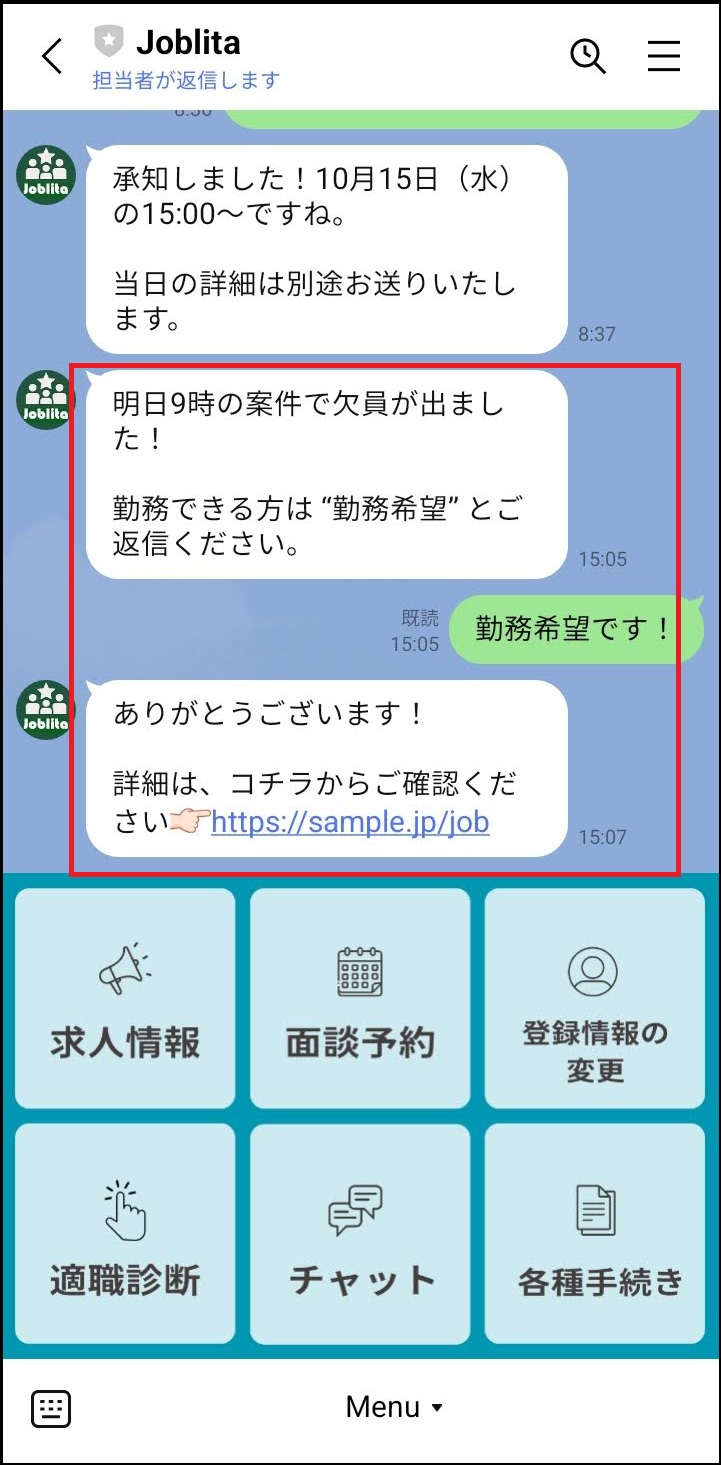Tap the back arrow to leave the chat

coord(52,57)
